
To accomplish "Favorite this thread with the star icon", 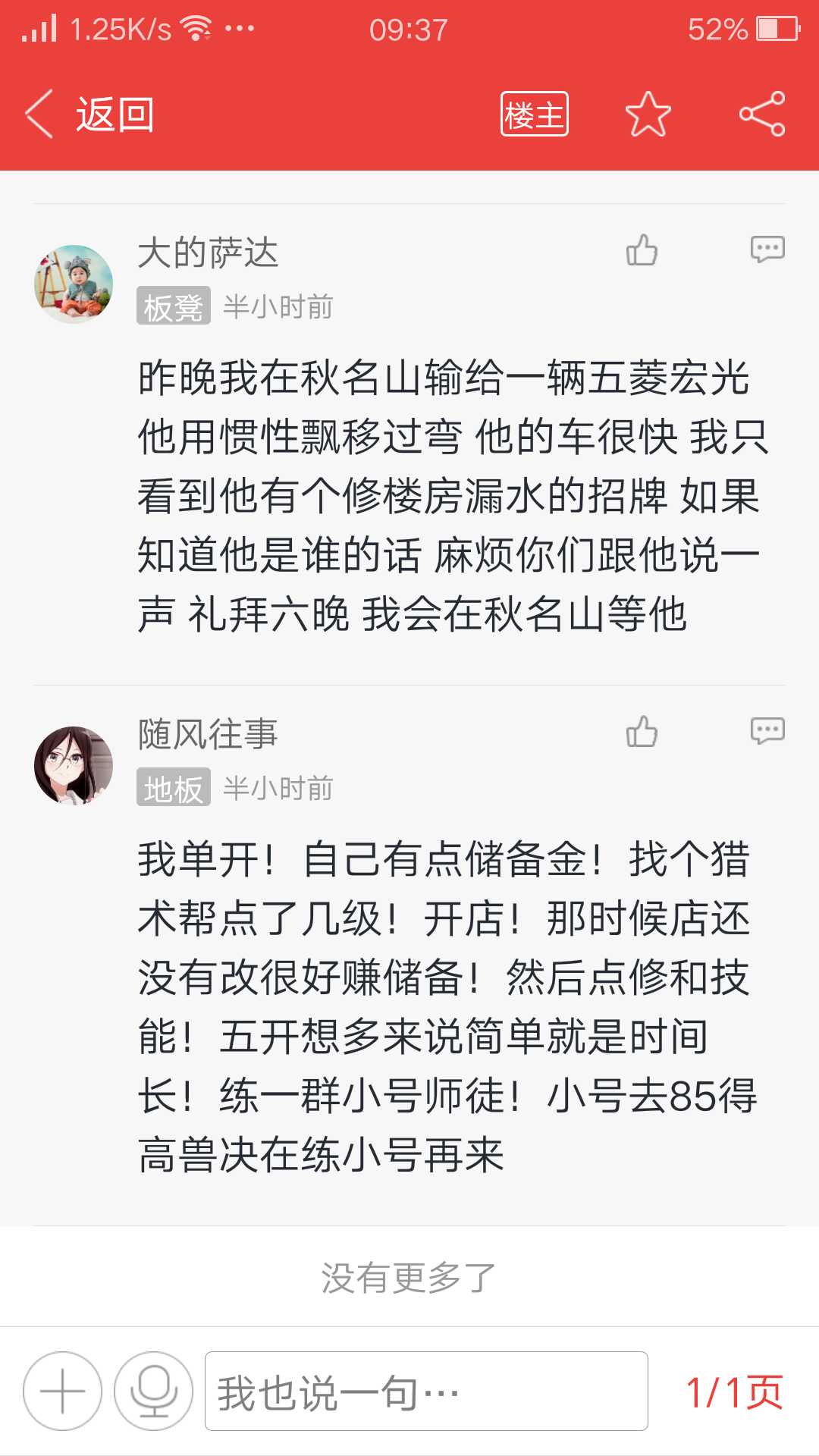I will 648,115.
